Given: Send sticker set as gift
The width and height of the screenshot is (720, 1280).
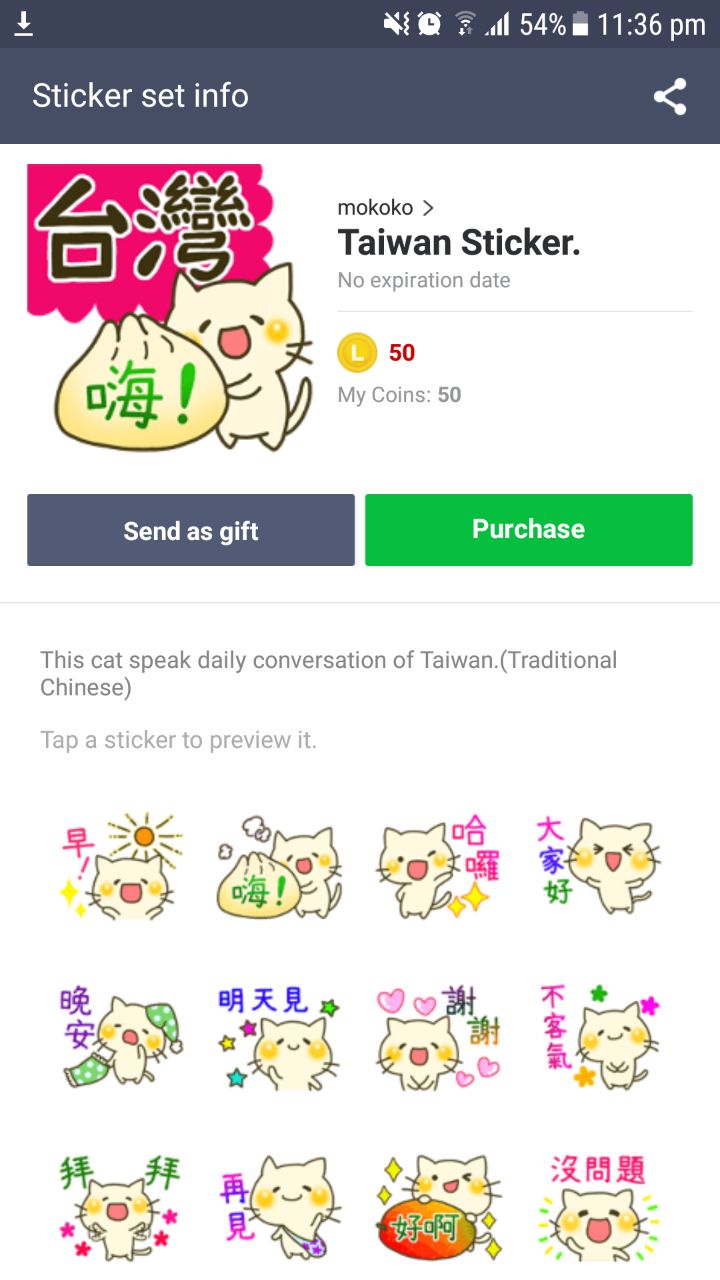Looking at the screenshot, I should (191, 530).
